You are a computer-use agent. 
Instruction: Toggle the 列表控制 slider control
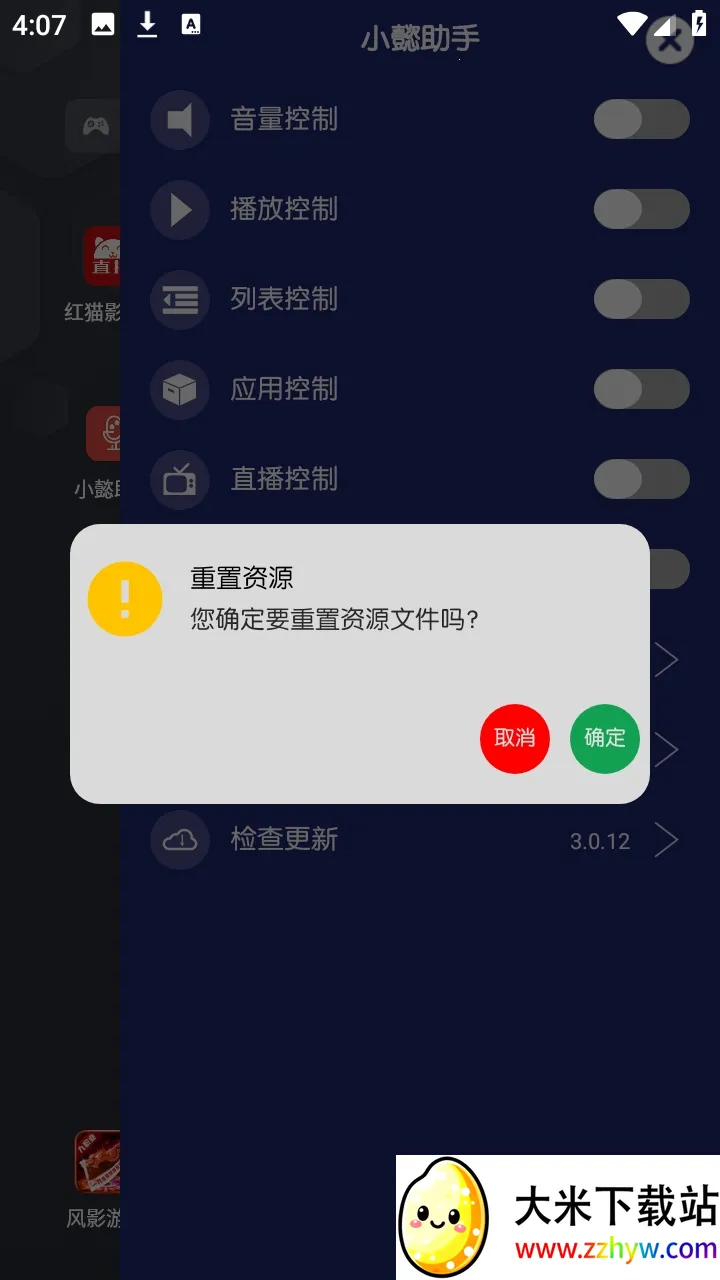(641, 299)
